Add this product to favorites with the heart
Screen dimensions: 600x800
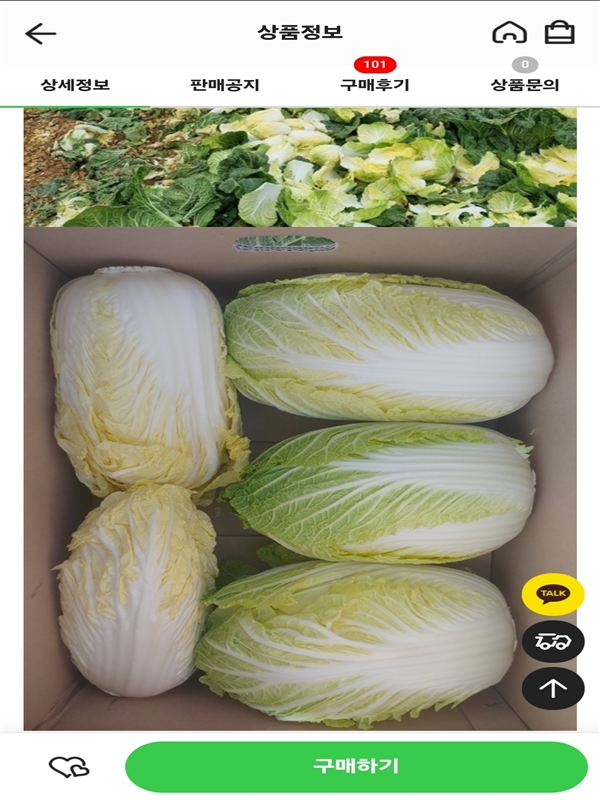point(69,767)
